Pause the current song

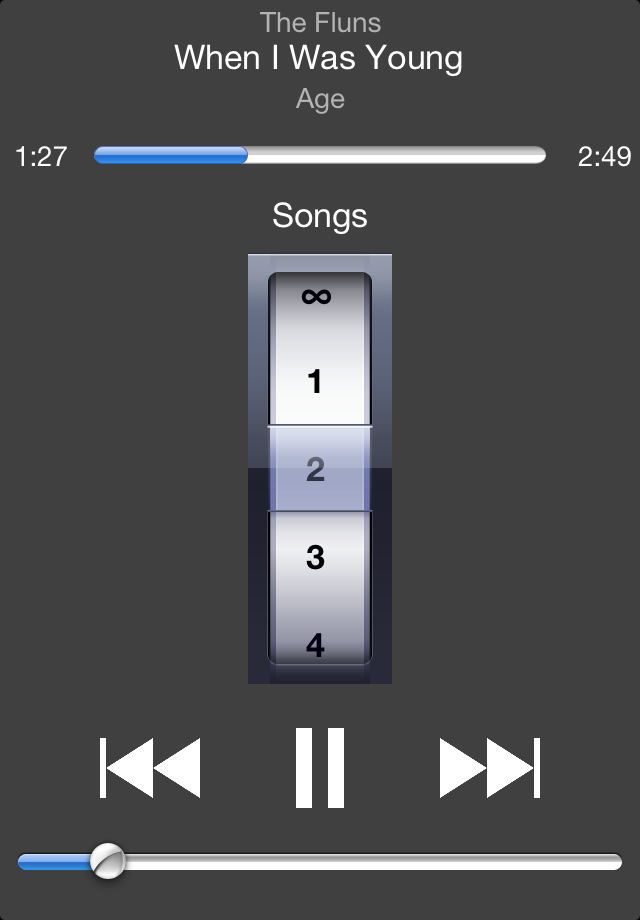pyautogui.click(x=320, y=768)
